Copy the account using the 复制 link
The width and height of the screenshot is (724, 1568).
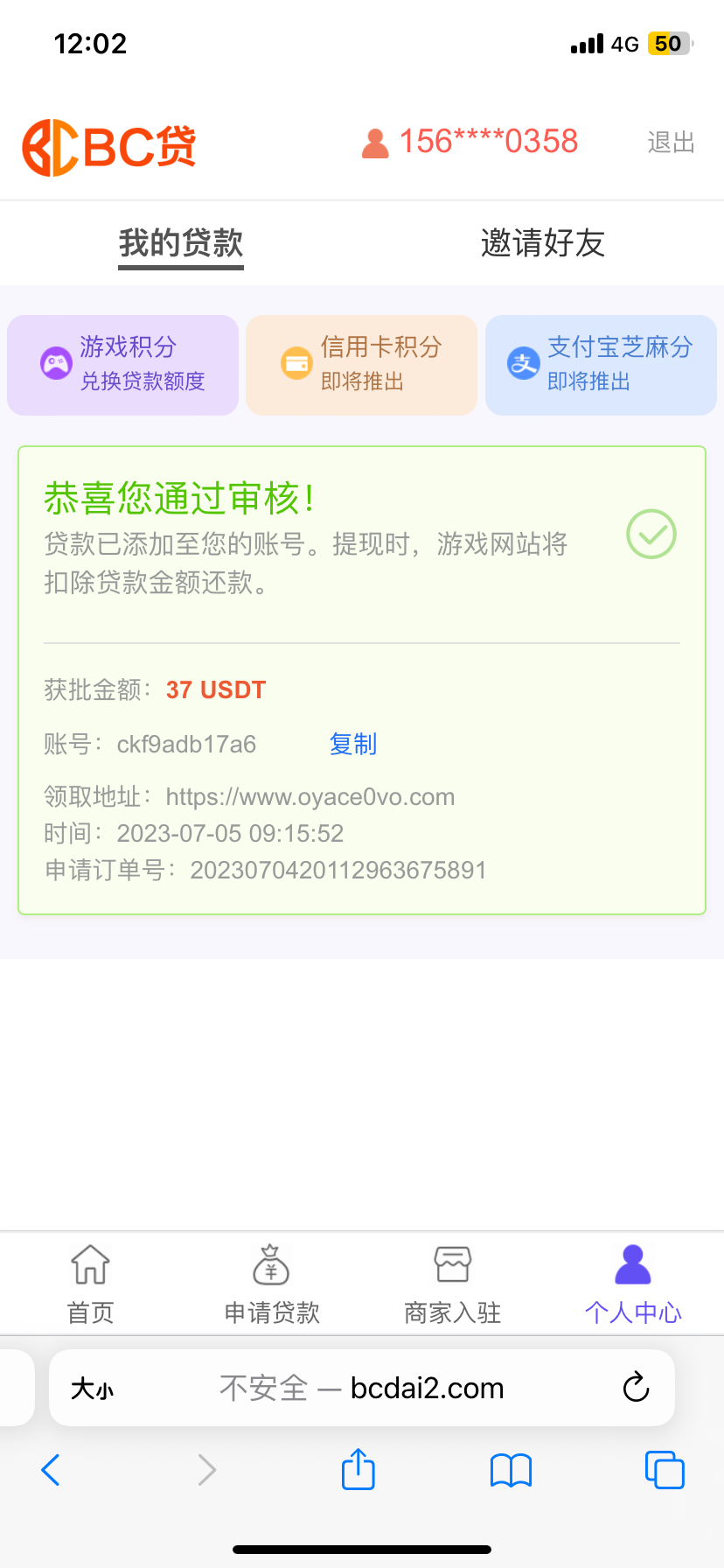click(x=352, y=744)
